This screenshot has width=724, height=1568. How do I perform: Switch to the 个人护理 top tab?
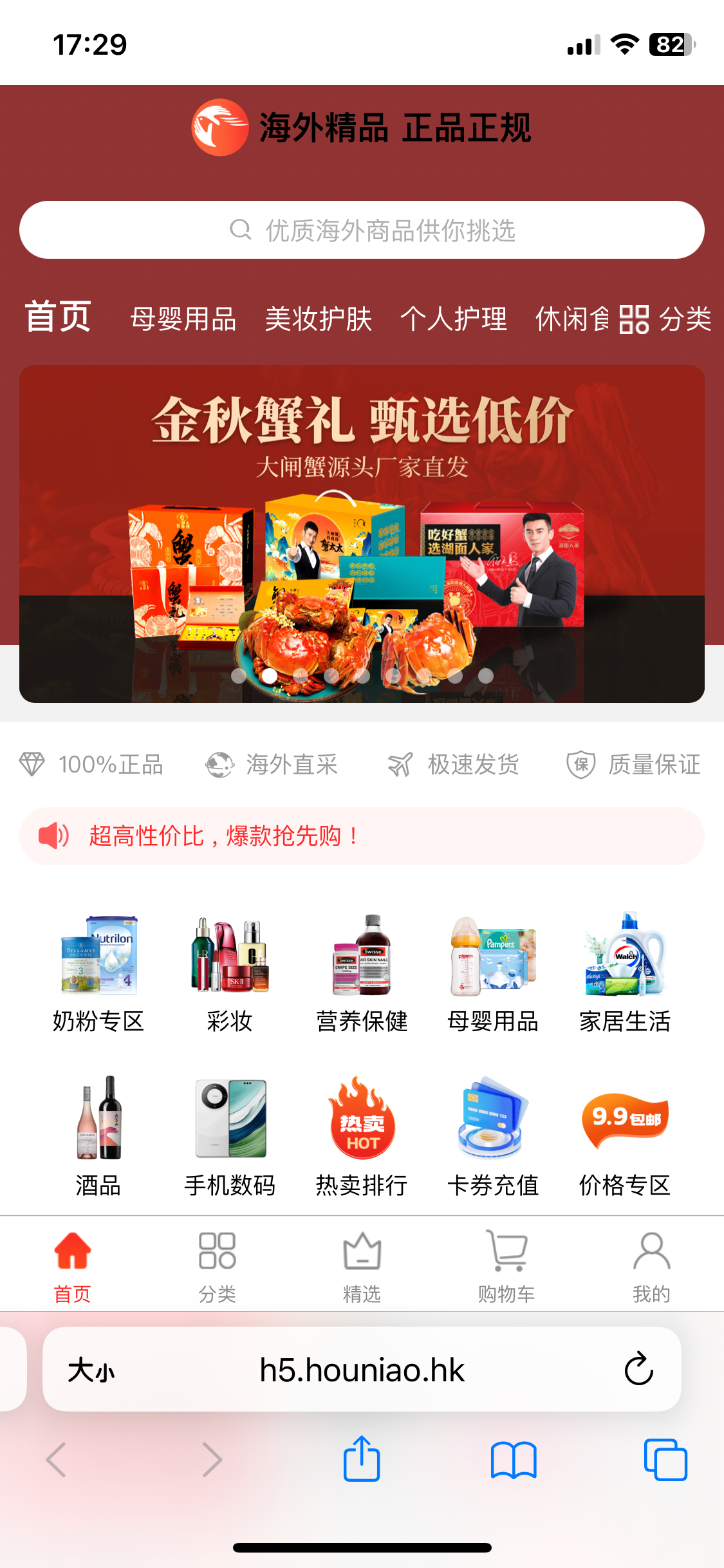tap(454, 319)
